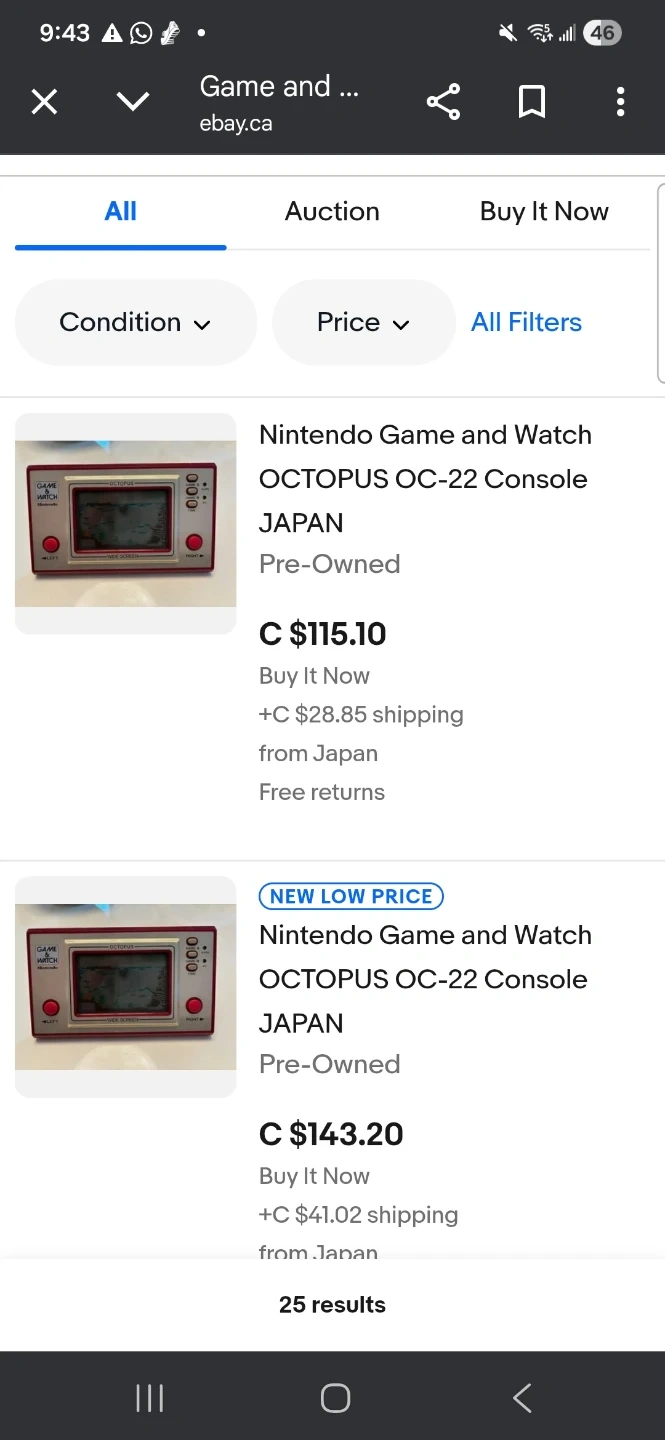Open All Filters
The height and width of the screenshot is (1440, 665).
click(526, 323)
